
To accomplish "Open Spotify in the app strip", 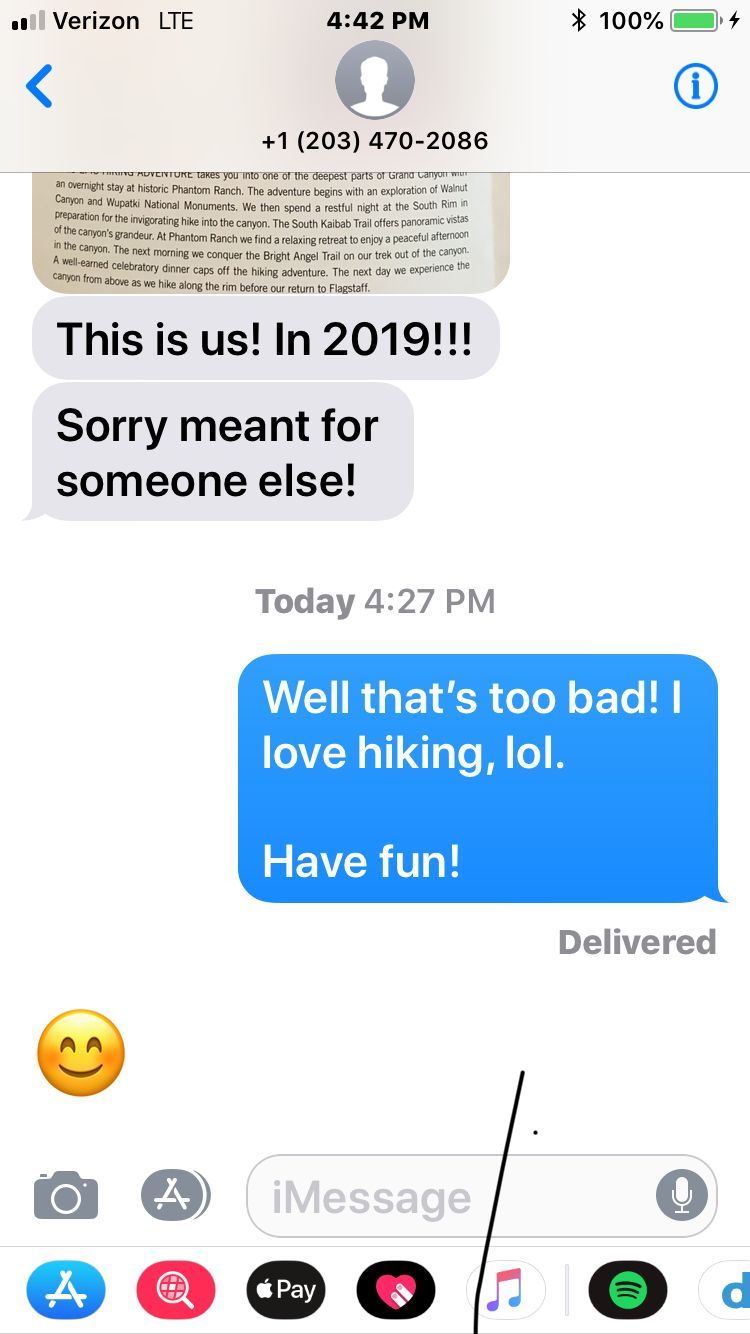I will coord(628,1290).
